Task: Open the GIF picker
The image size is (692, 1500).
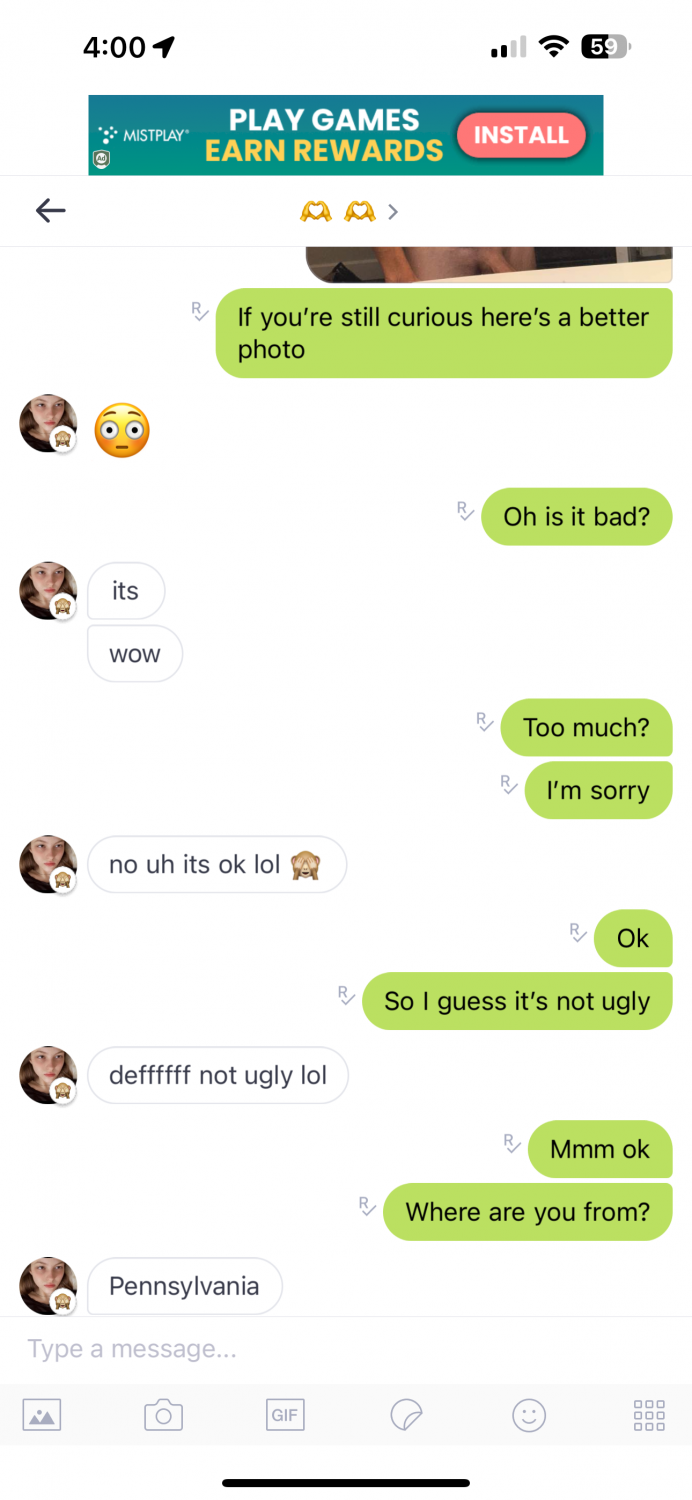Action: [285, 1415]
